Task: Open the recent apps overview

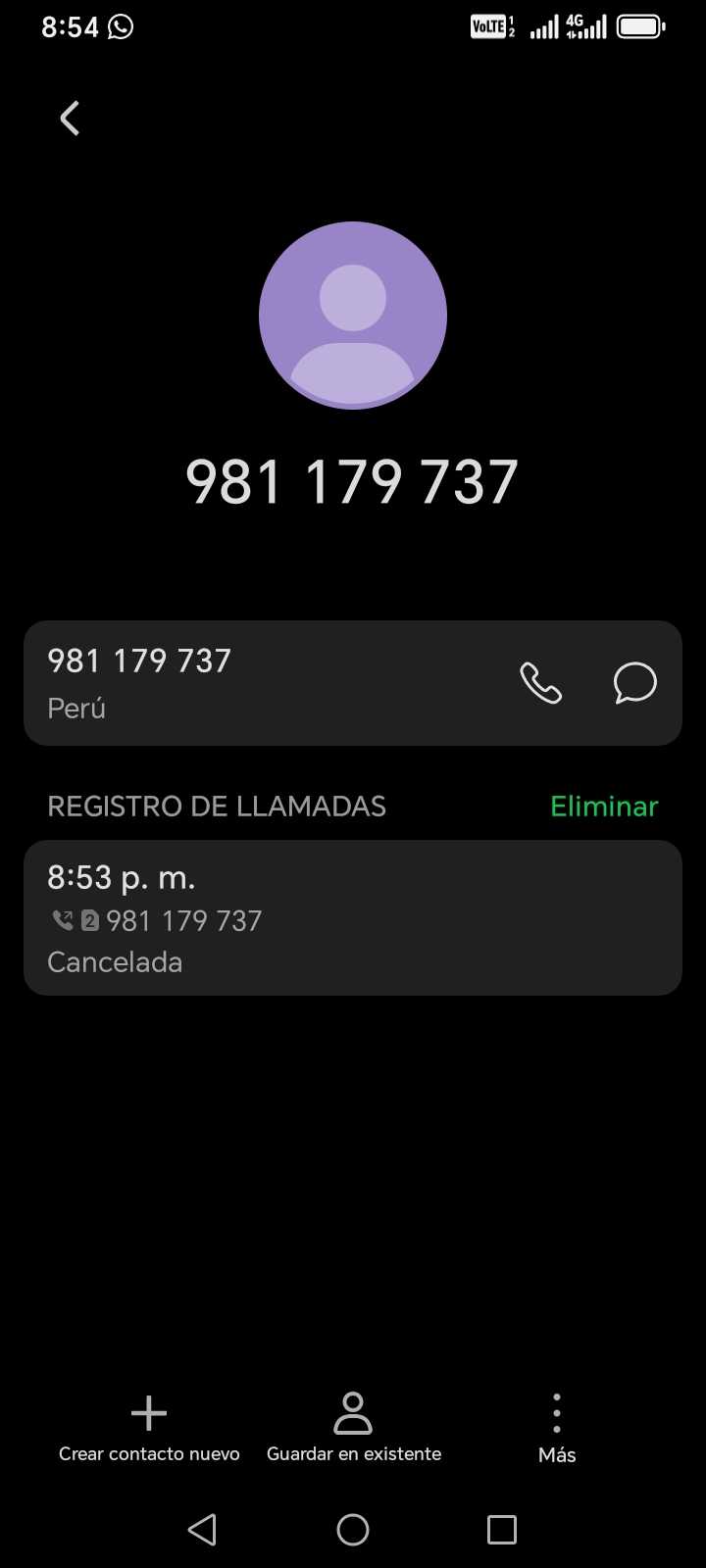Action: [x=501, y=1529]
